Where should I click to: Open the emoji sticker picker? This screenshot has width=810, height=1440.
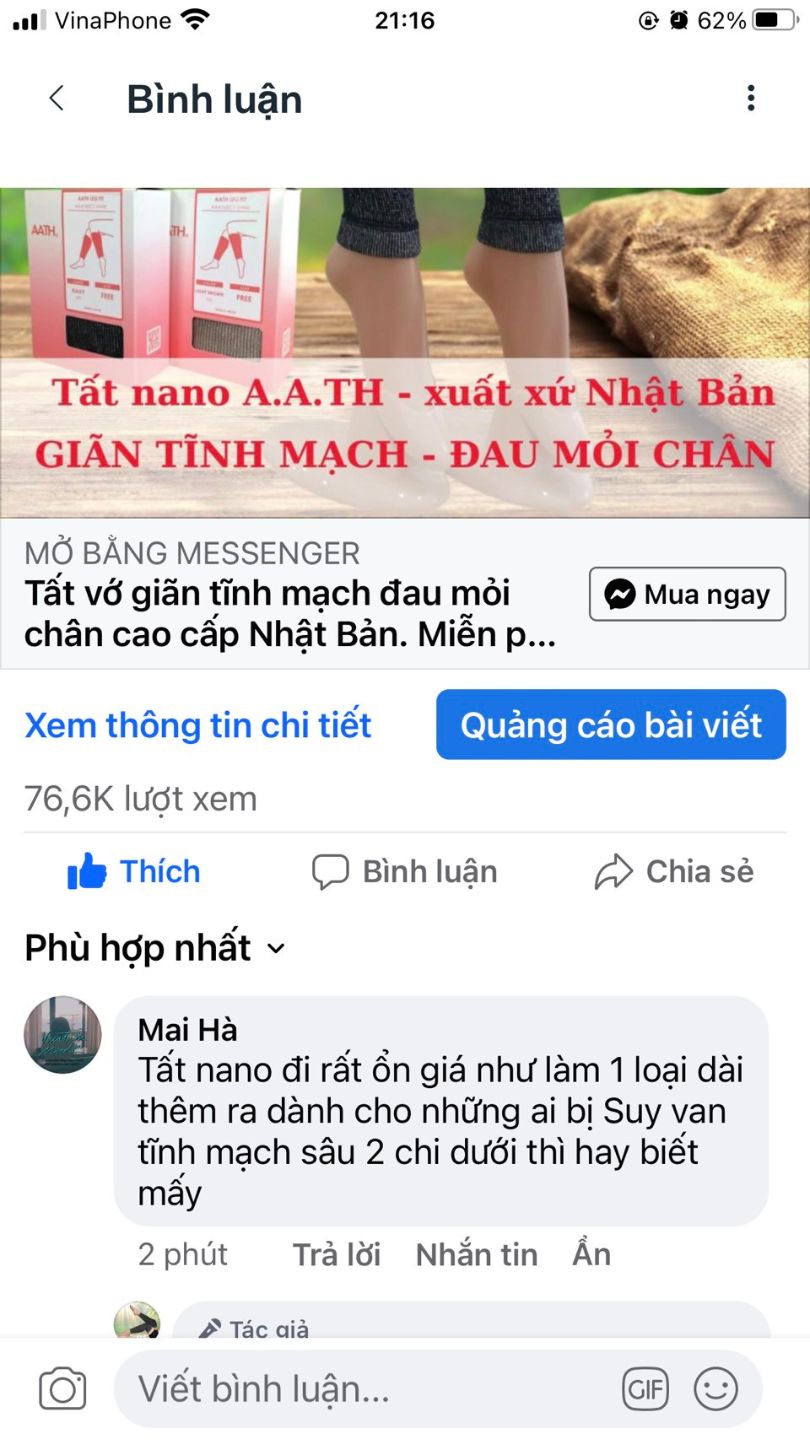tap(716, 1389)
